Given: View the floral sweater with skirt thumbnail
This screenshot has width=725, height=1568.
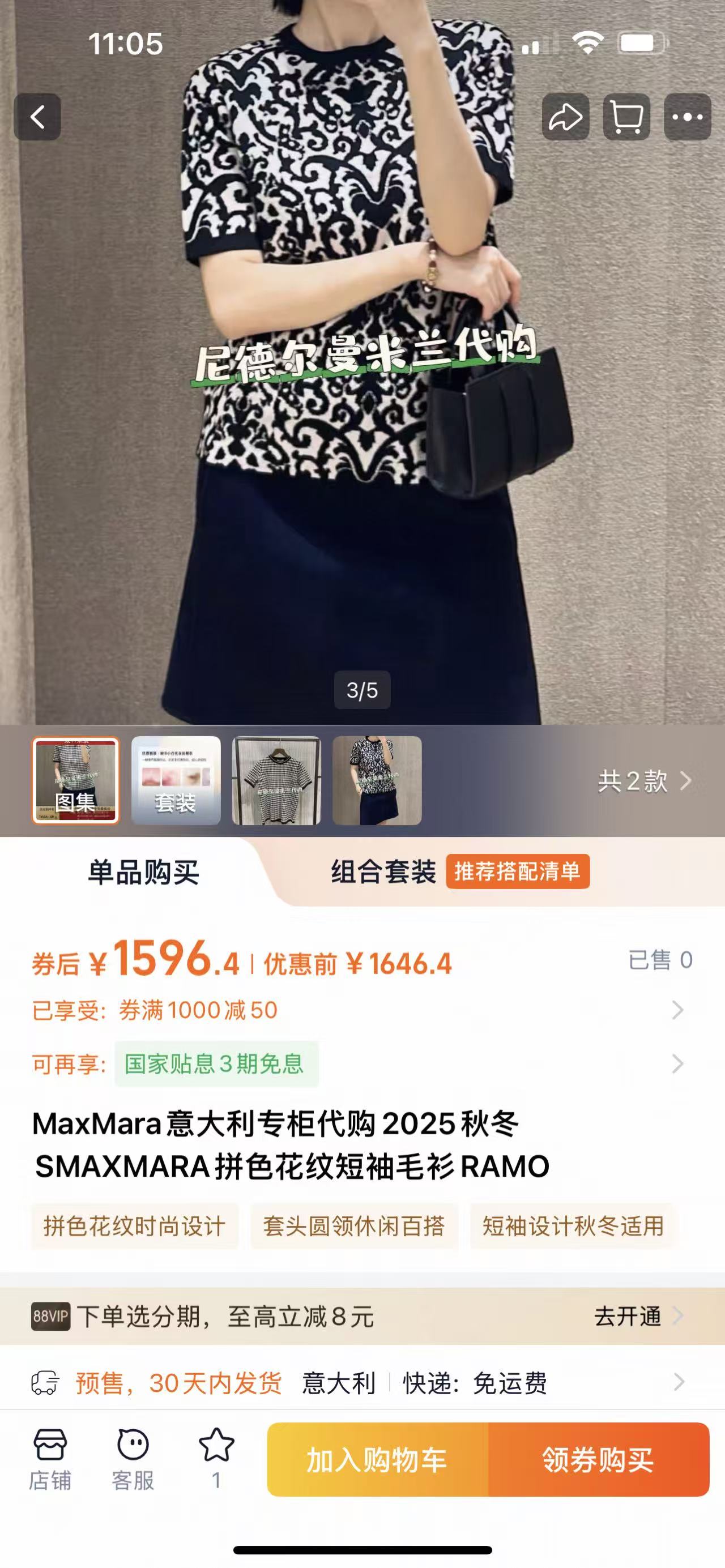Looking at the screenshot, I should point(377,780).
